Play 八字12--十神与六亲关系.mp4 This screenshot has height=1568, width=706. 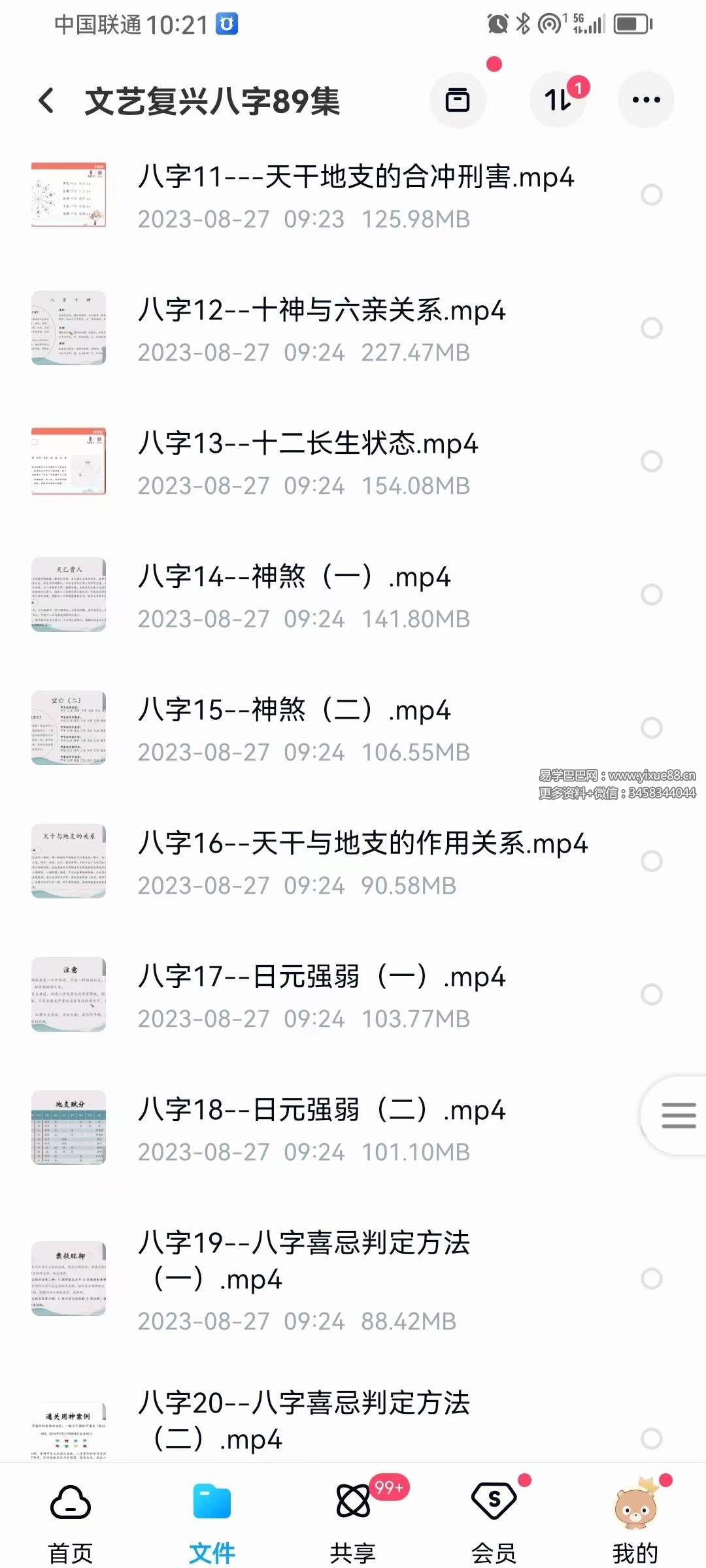tap(322, 312)
